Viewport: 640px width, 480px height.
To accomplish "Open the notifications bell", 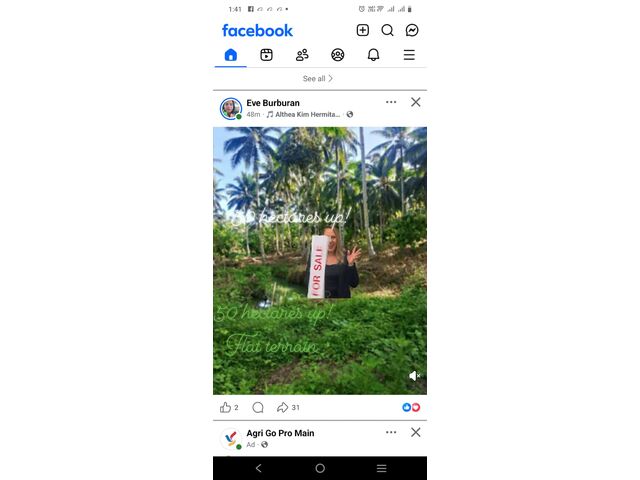I will [x=373, y=55].
